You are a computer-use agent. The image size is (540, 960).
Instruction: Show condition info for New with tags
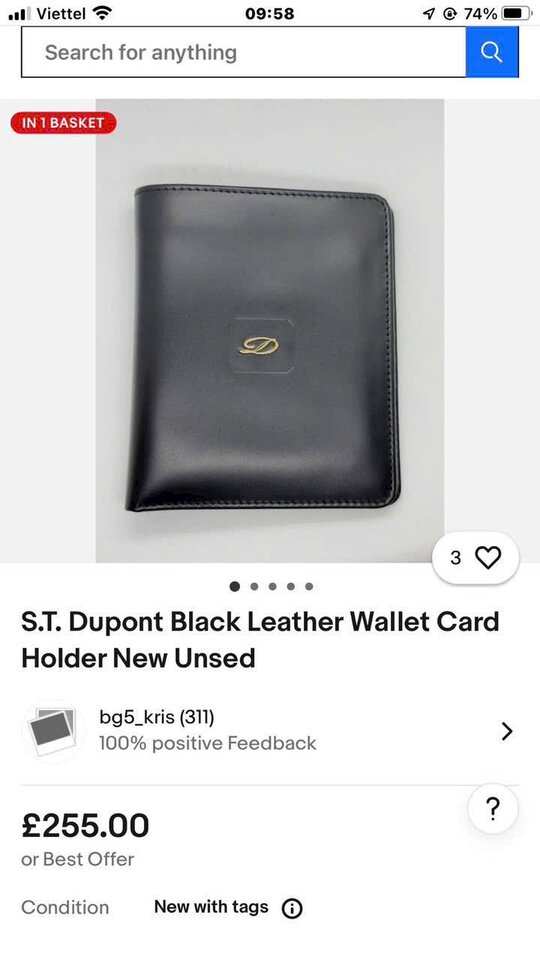tap(292, 909)
